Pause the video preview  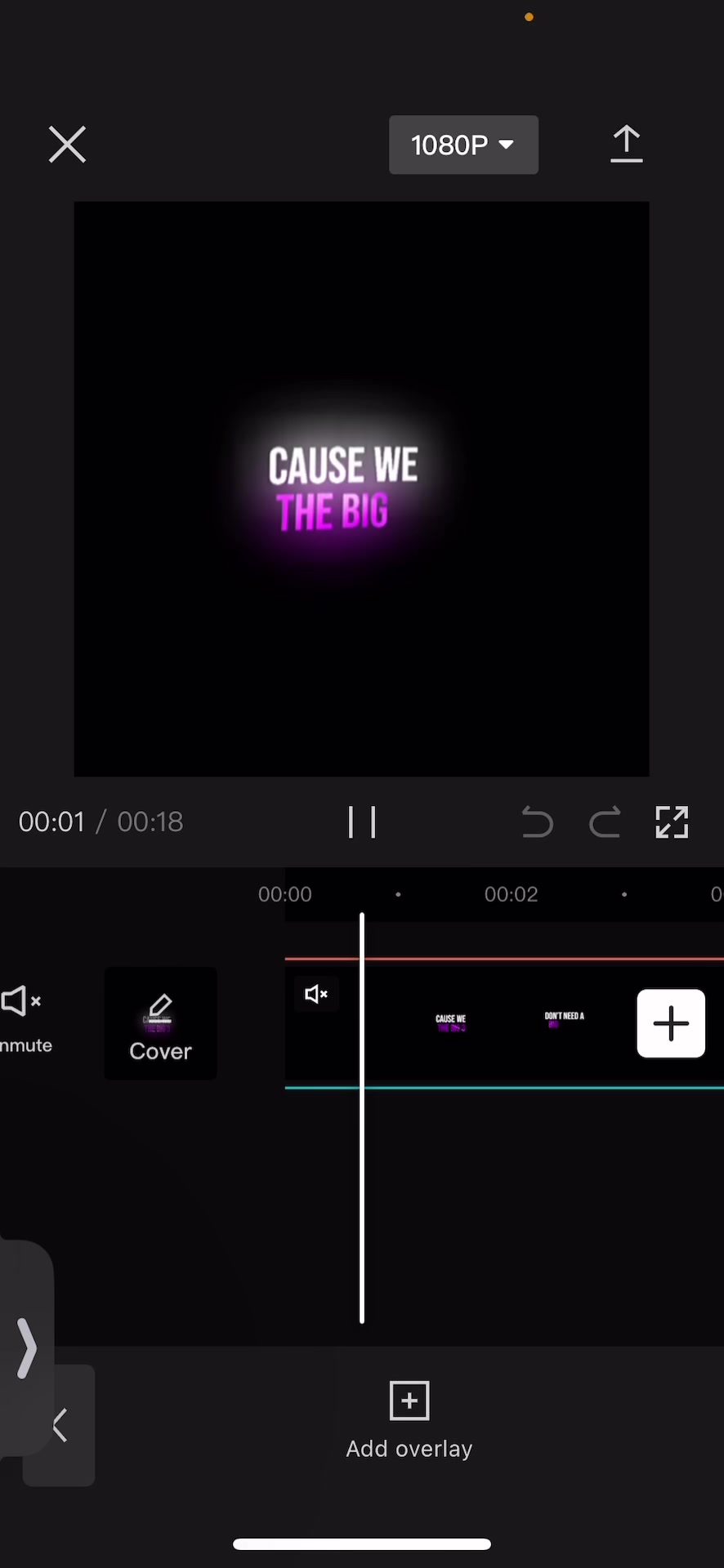(362, 822)
